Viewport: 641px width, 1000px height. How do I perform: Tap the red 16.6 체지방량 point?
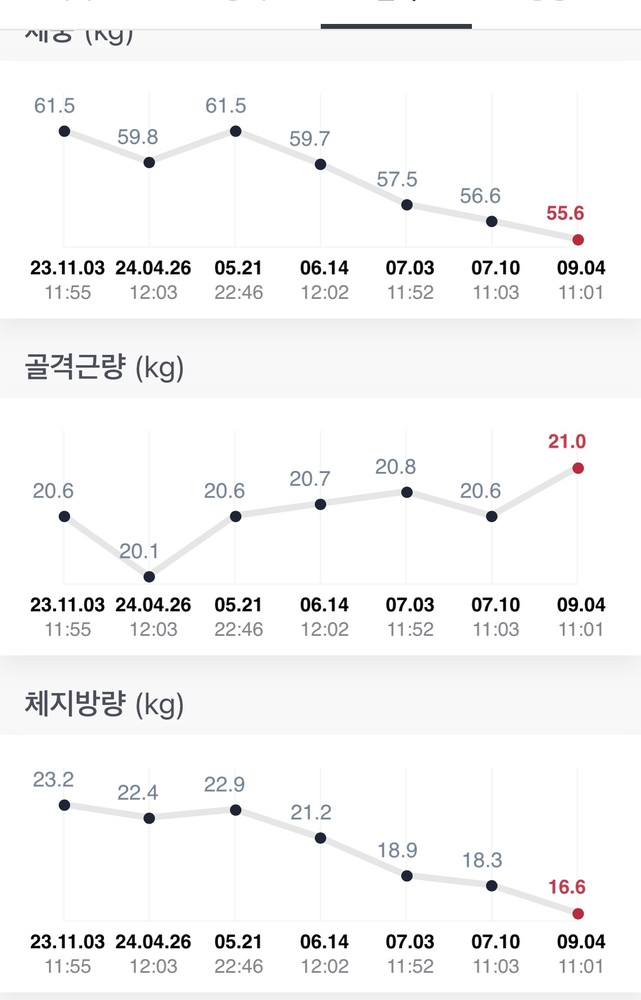(577, 913)
